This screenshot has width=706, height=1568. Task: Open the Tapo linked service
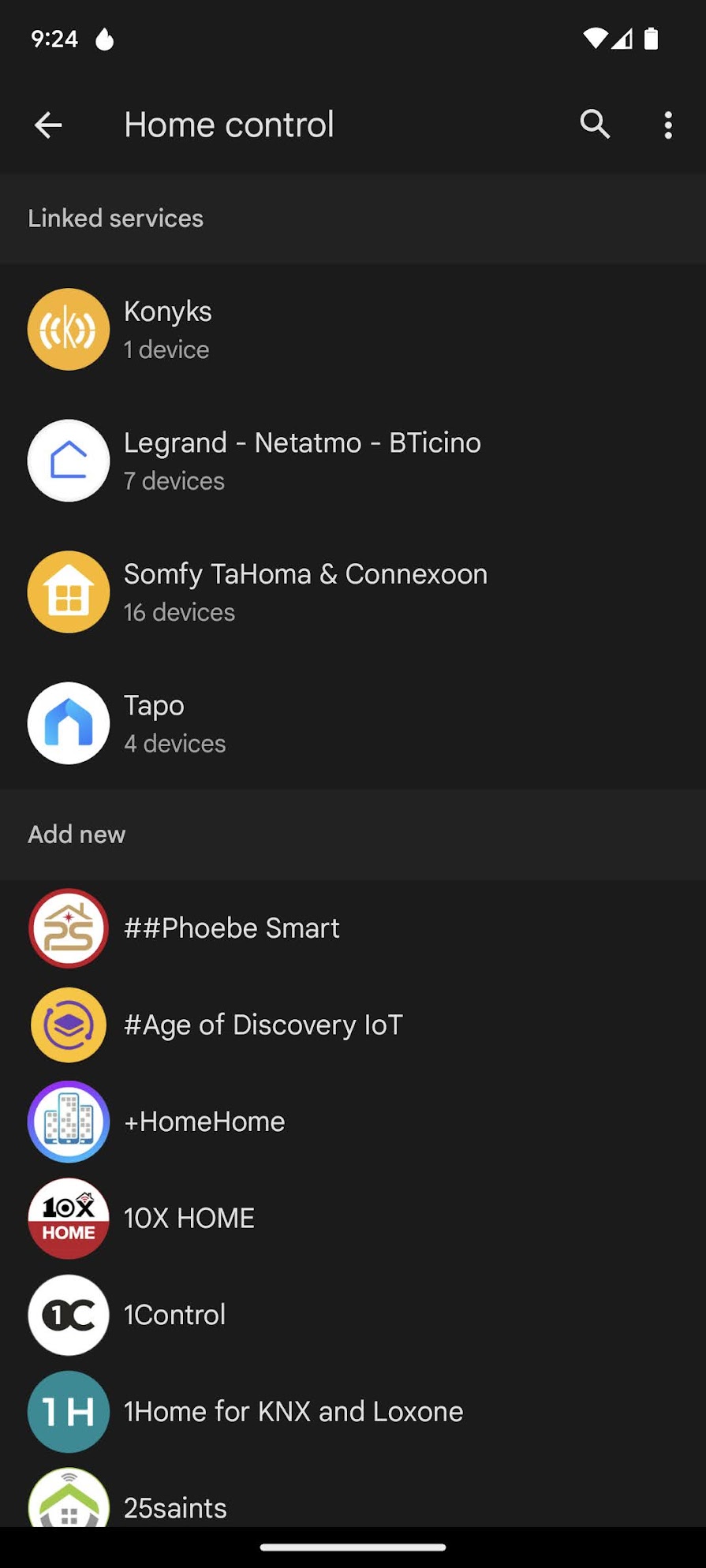[x=353, y=723]
